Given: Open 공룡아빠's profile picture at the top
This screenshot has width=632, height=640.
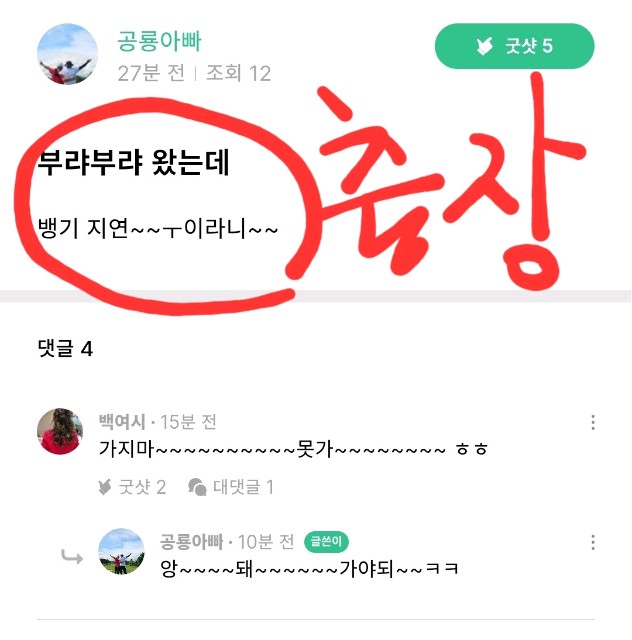Looking at the screenshot, I should [67, 55].
